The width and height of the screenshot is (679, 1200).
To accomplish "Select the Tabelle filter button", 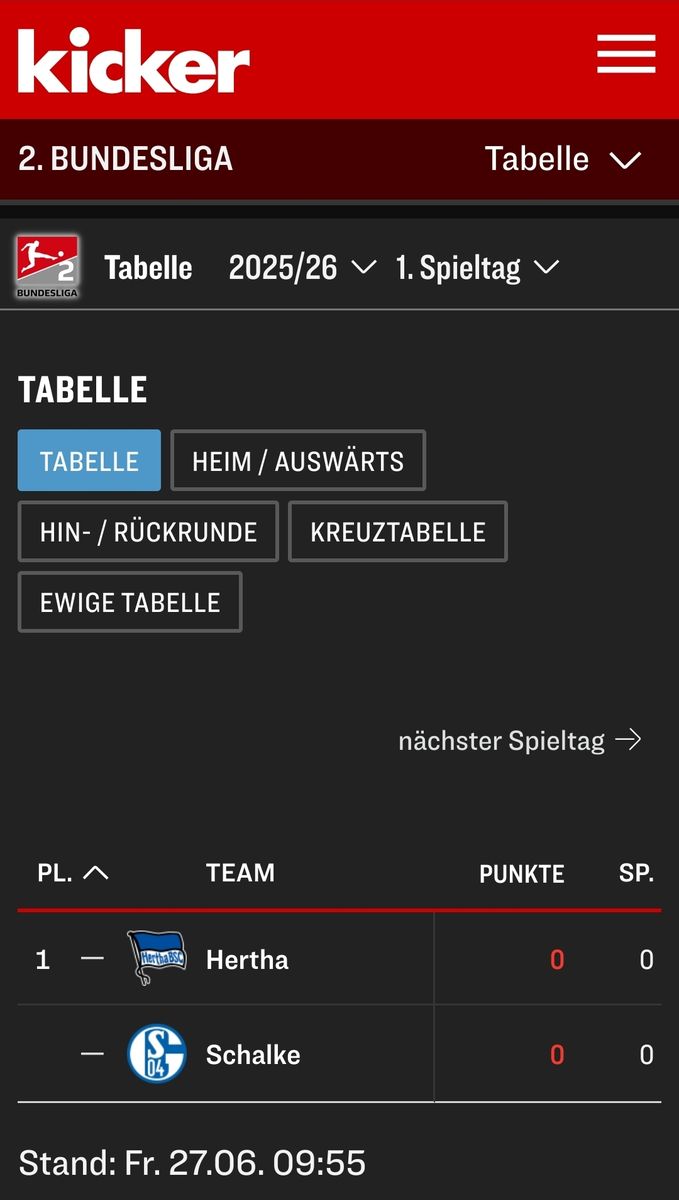I will (x=89, y=461).
